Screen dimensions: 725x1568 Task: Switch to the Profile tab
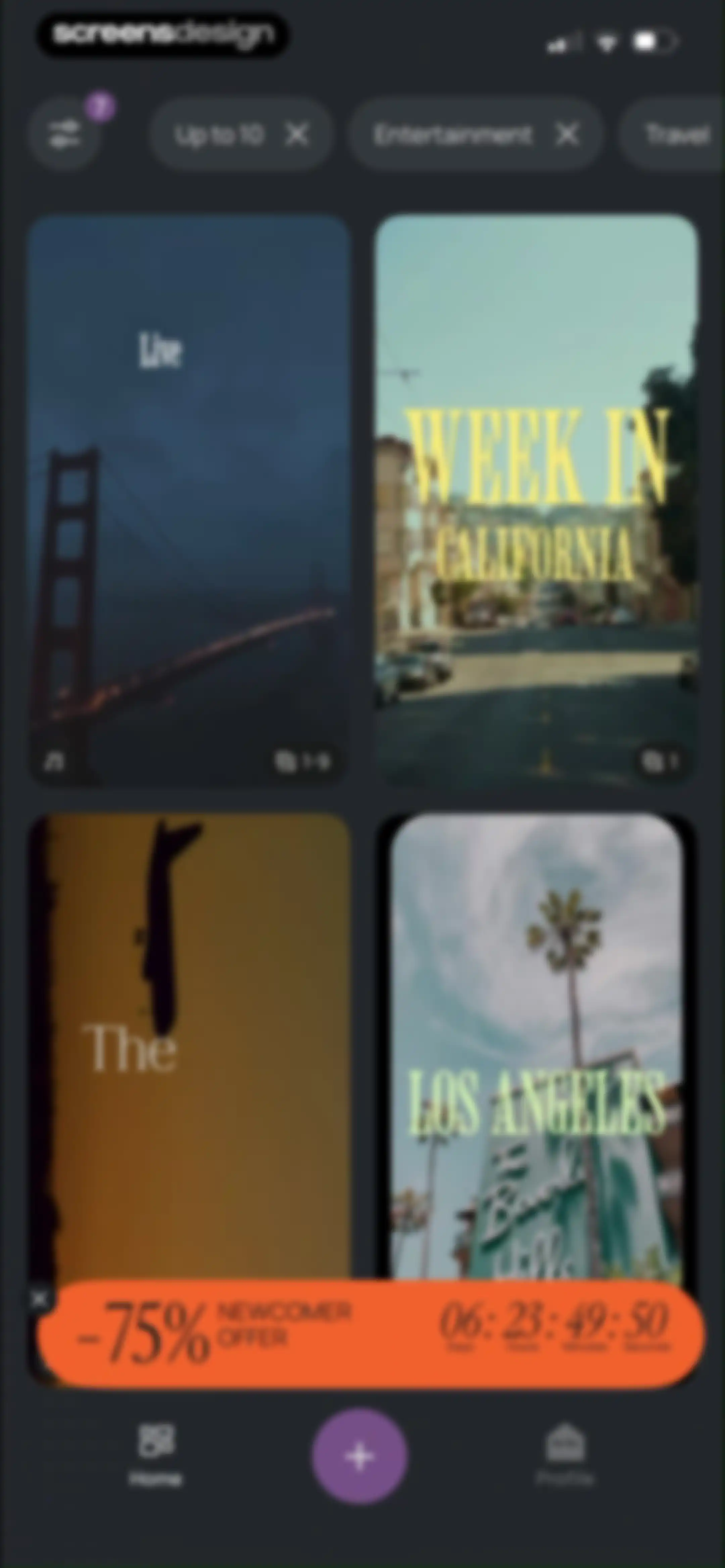(564, 1455)
